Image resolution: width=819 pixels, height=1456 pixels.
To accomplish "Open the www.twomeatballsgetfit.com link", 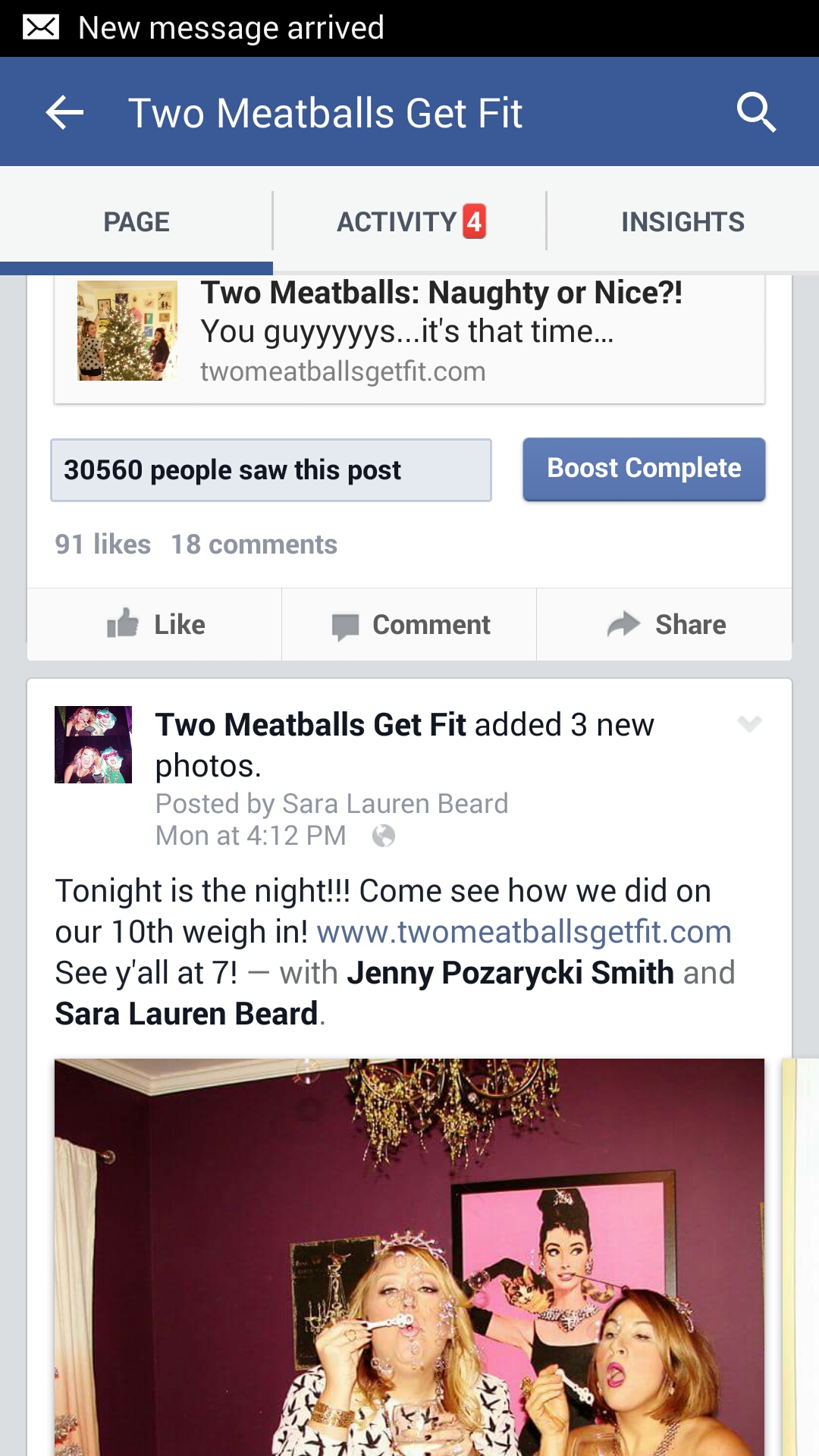I will coord(523,932).
